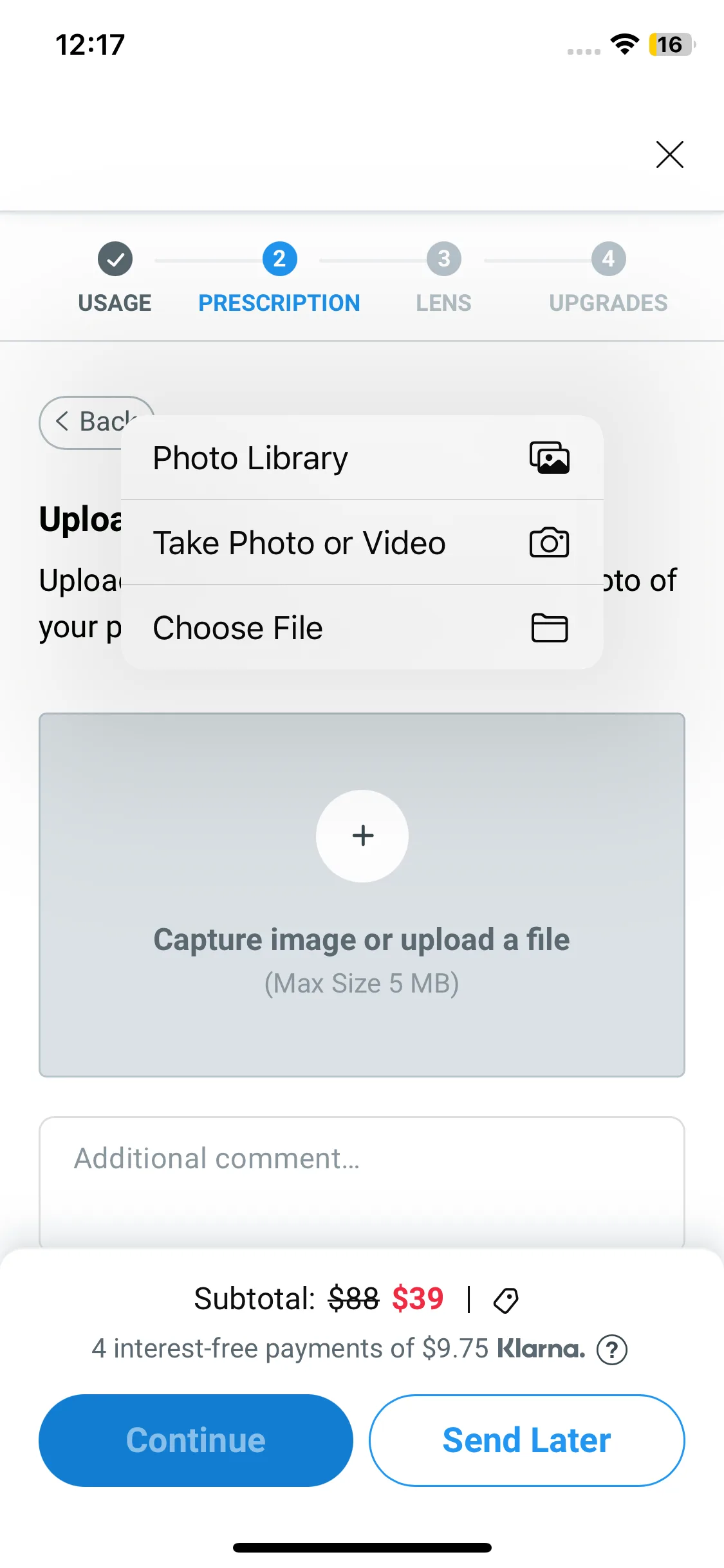Image resolution: width=724 pixels, height=1568 pixels.
Task: Tap the plus icon to capture an image
Action: pyautogui.click(x=363, y=835)
